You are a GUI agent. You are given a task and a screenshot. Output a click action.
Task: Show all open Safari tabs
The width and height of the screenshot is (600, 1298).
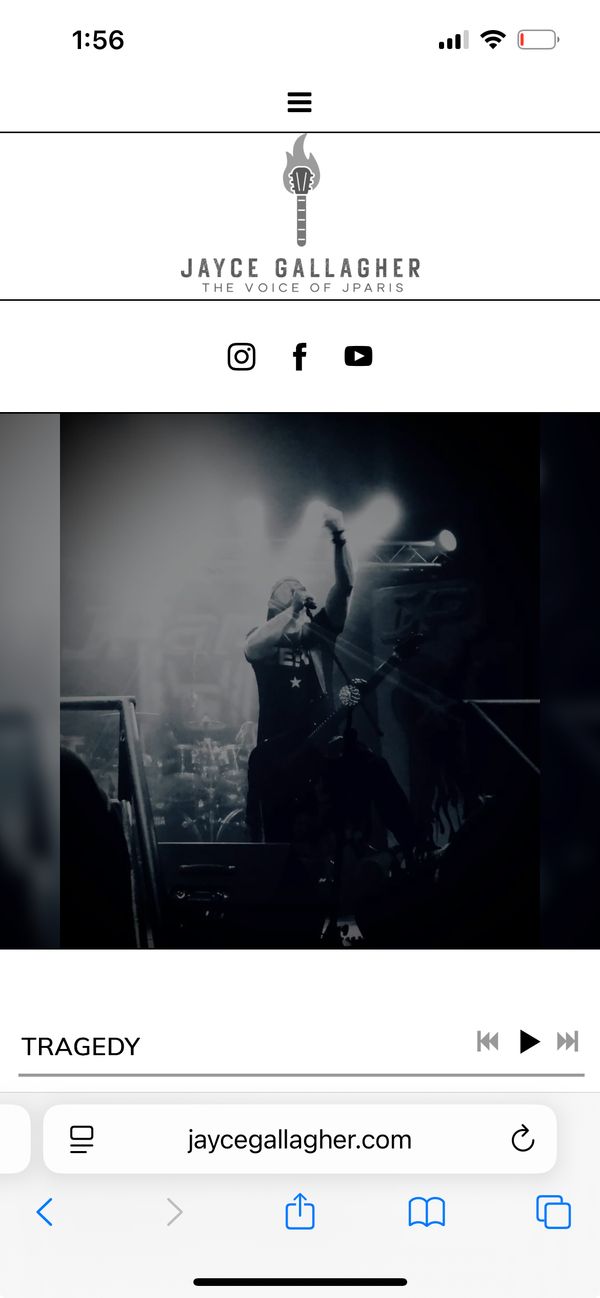pyautogui.click(x=553, y=1212)
